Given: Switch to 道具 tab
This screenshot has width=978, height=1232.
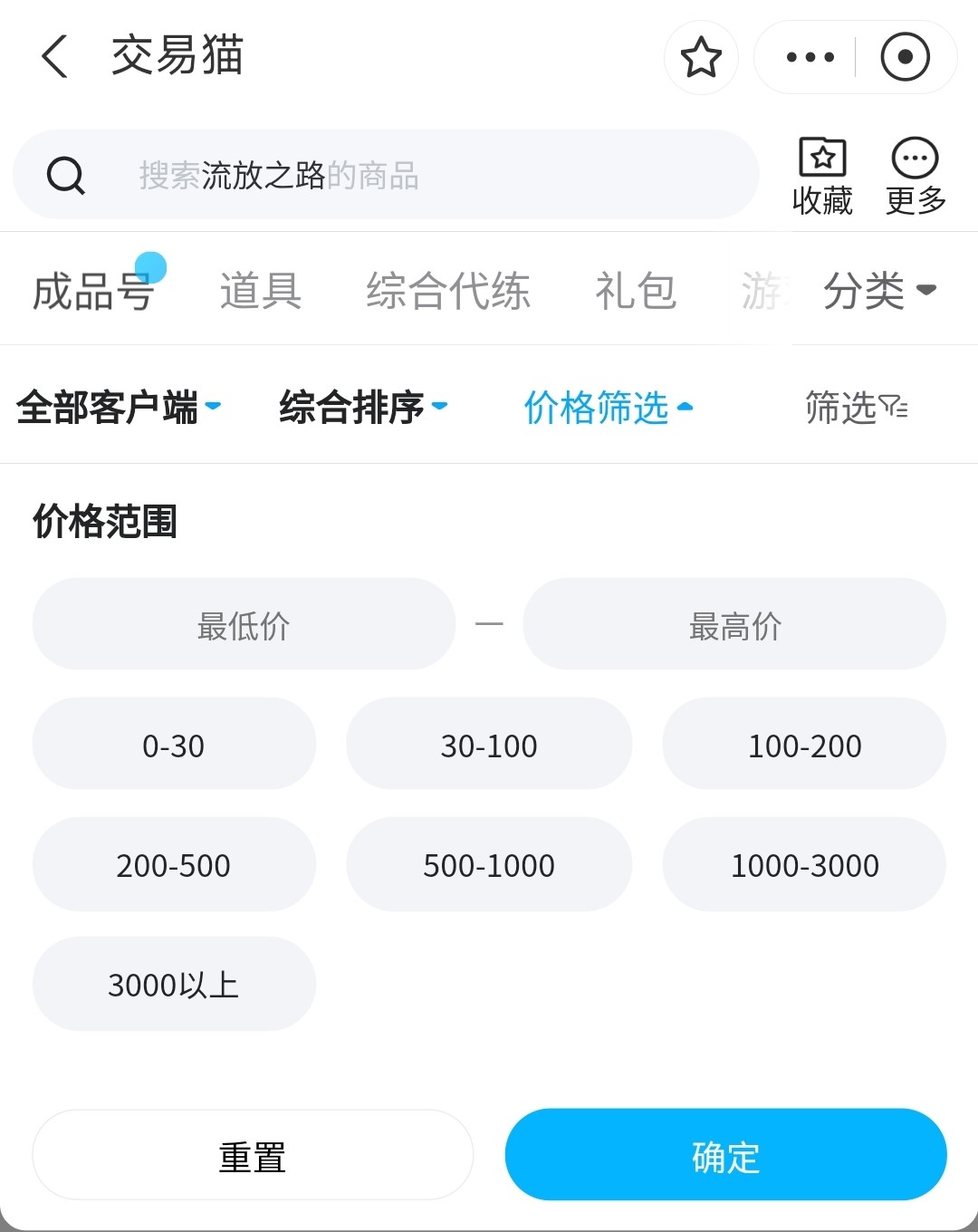Looking at the screenshot, I should click(260, 292).
